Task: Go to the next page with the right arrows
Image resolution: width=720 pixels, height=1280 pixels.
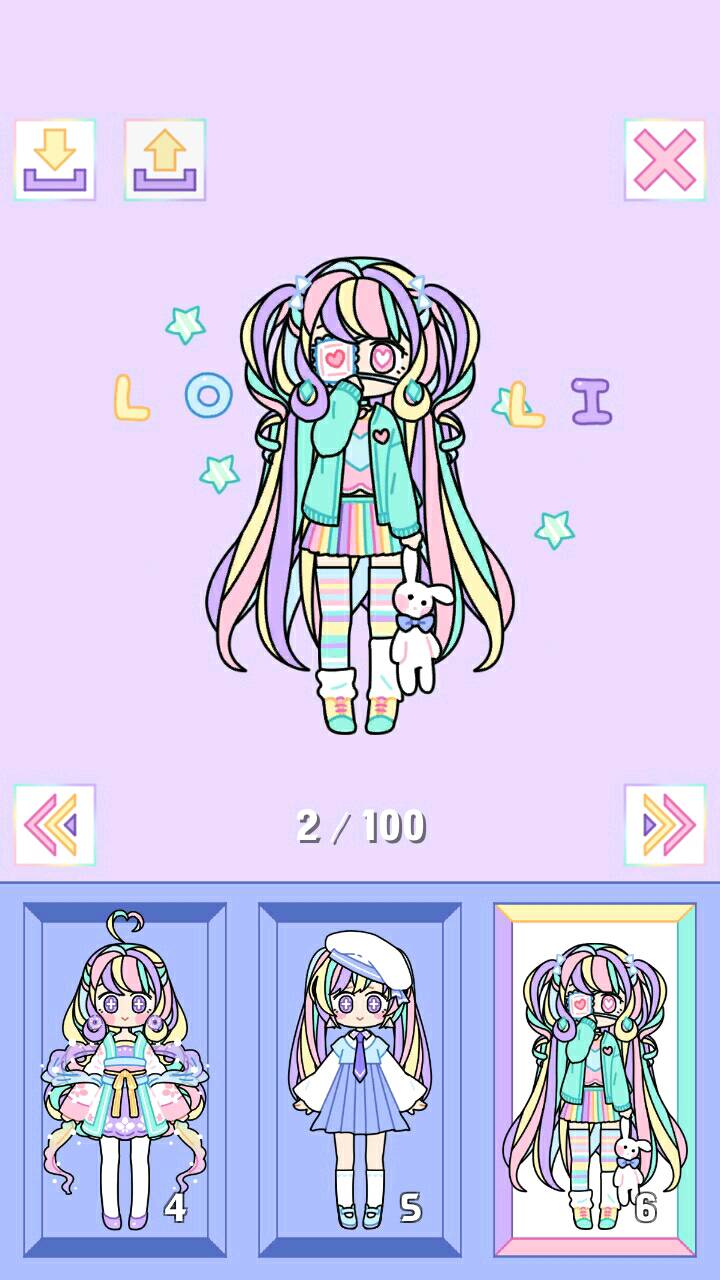Action: click(x=665, y=825)
